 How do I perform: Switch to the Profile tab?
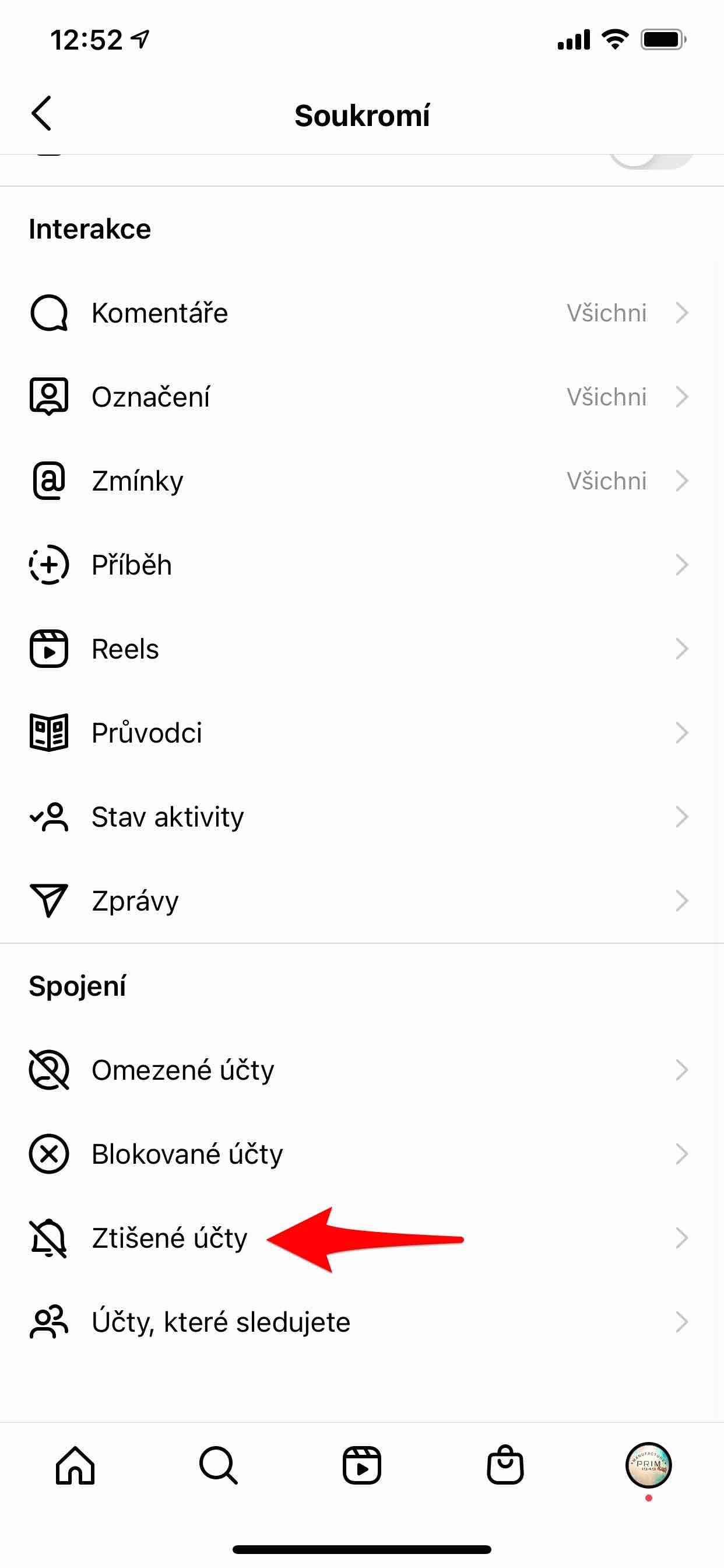(649, 1465)
